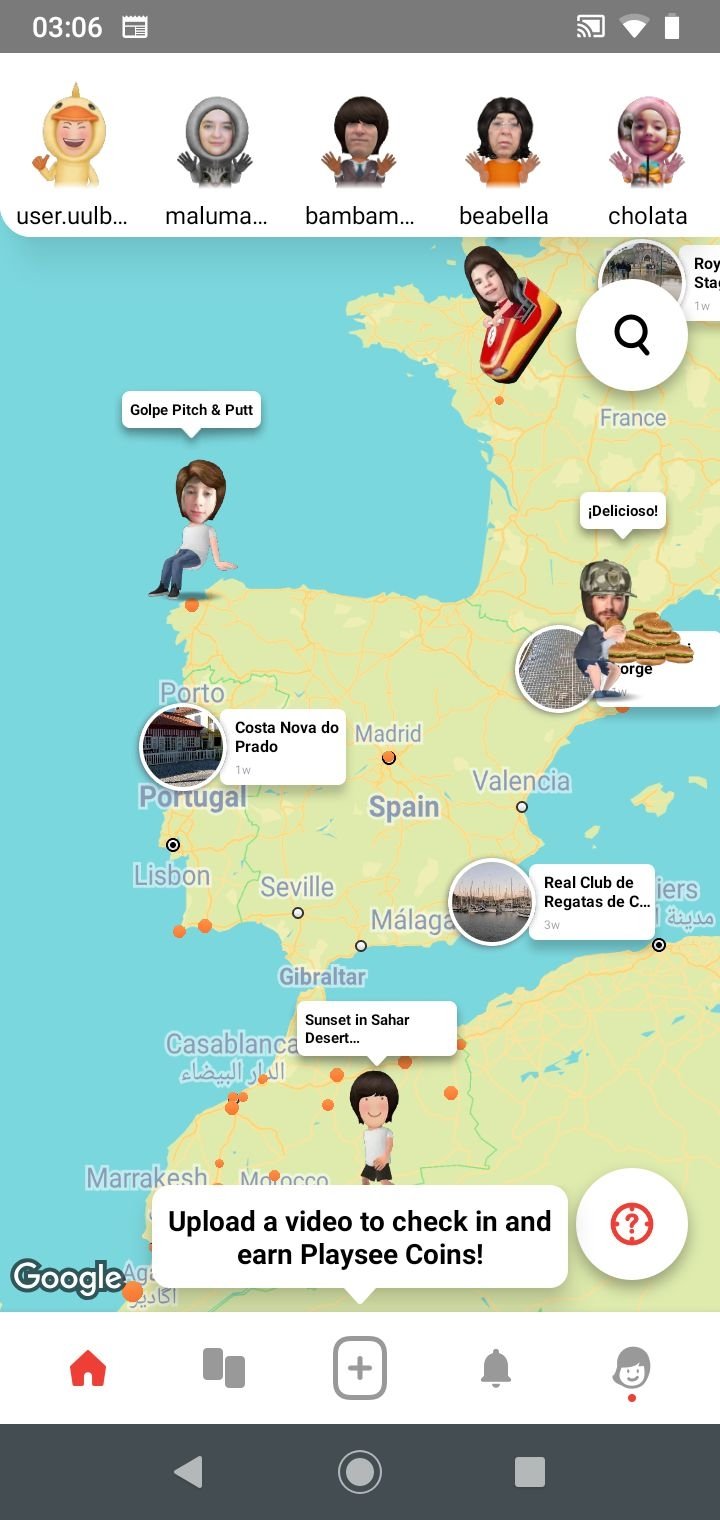Open the Sunset in Sahar Desert post

point(376,1028)
